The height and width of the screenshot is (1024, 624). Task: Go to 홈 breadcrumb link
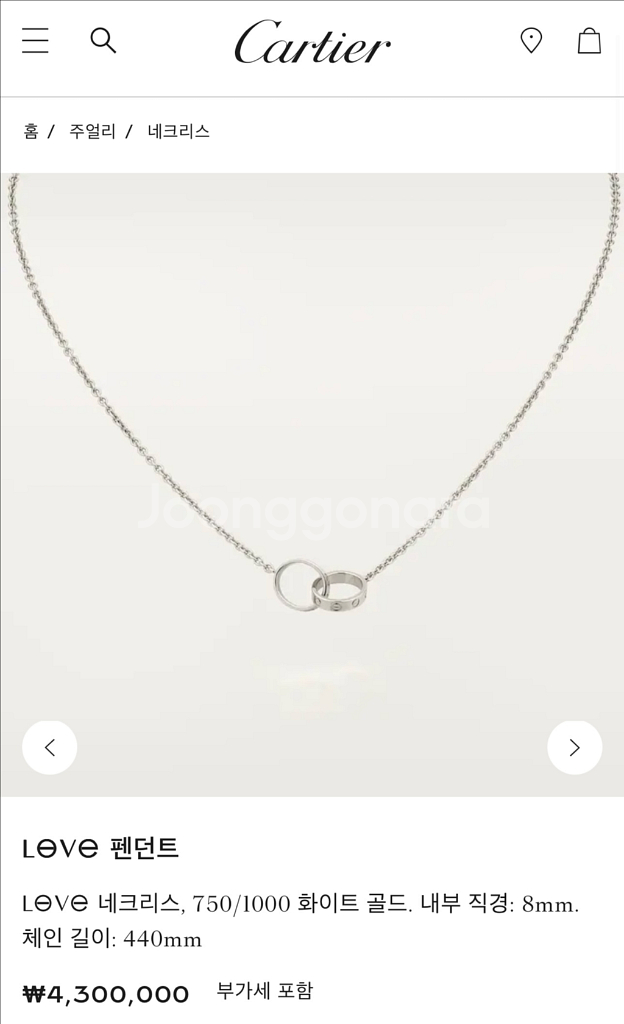click(31, 131)
